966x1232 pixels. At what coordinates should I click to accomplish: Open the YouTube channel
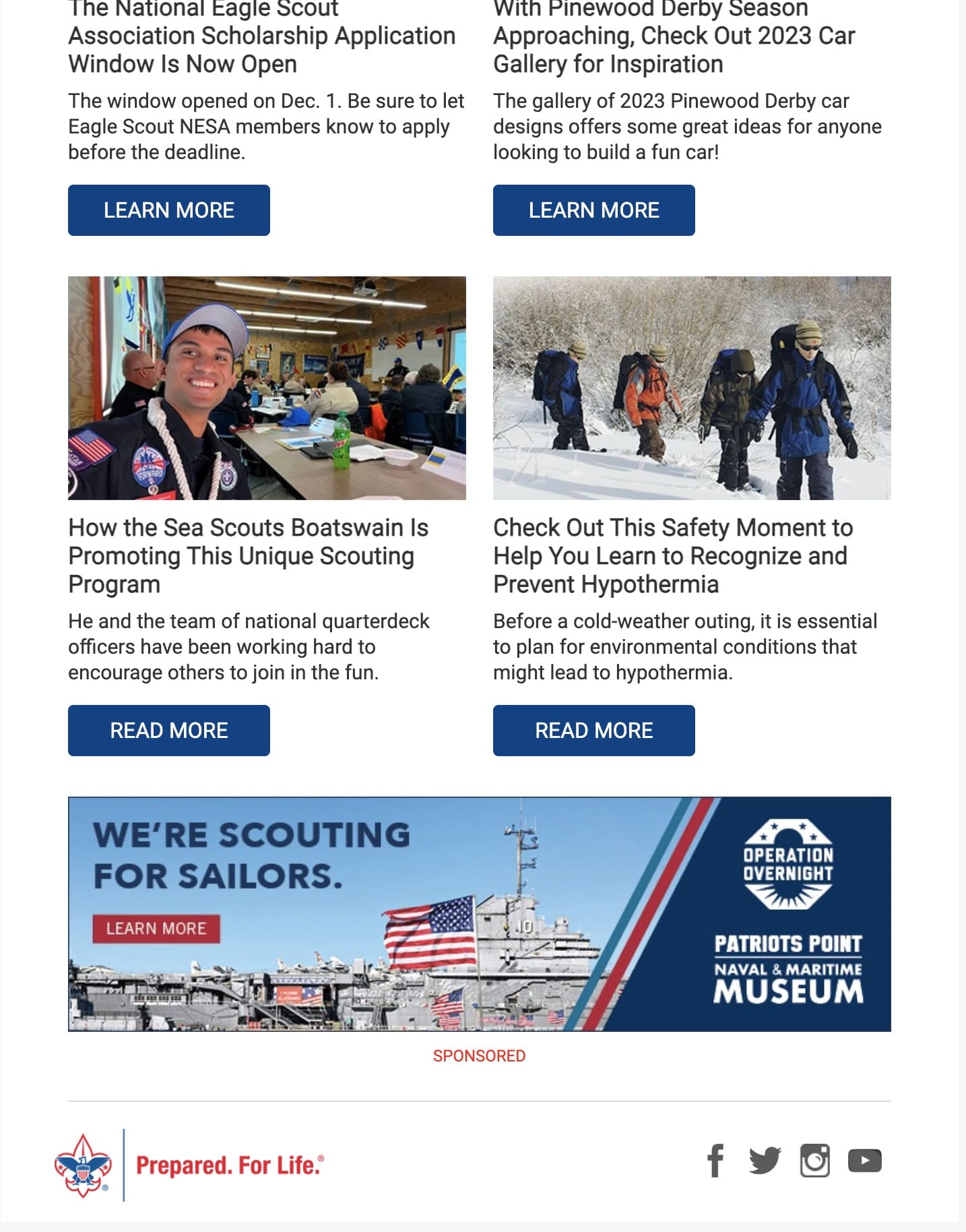(864, 1161)
